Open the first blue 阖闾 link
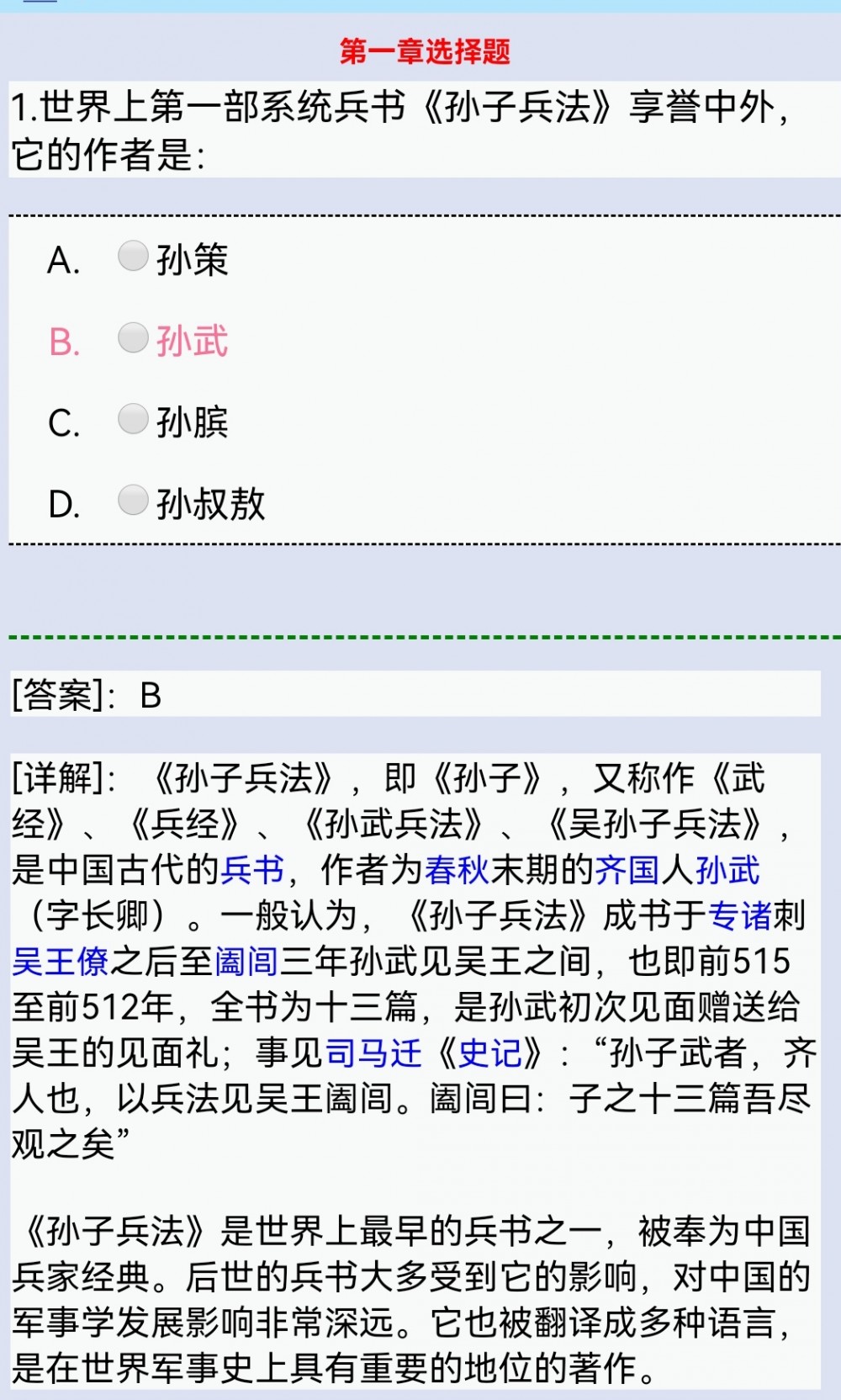The width and height of the screenshot is (841, 1400). tap(246, 961)
